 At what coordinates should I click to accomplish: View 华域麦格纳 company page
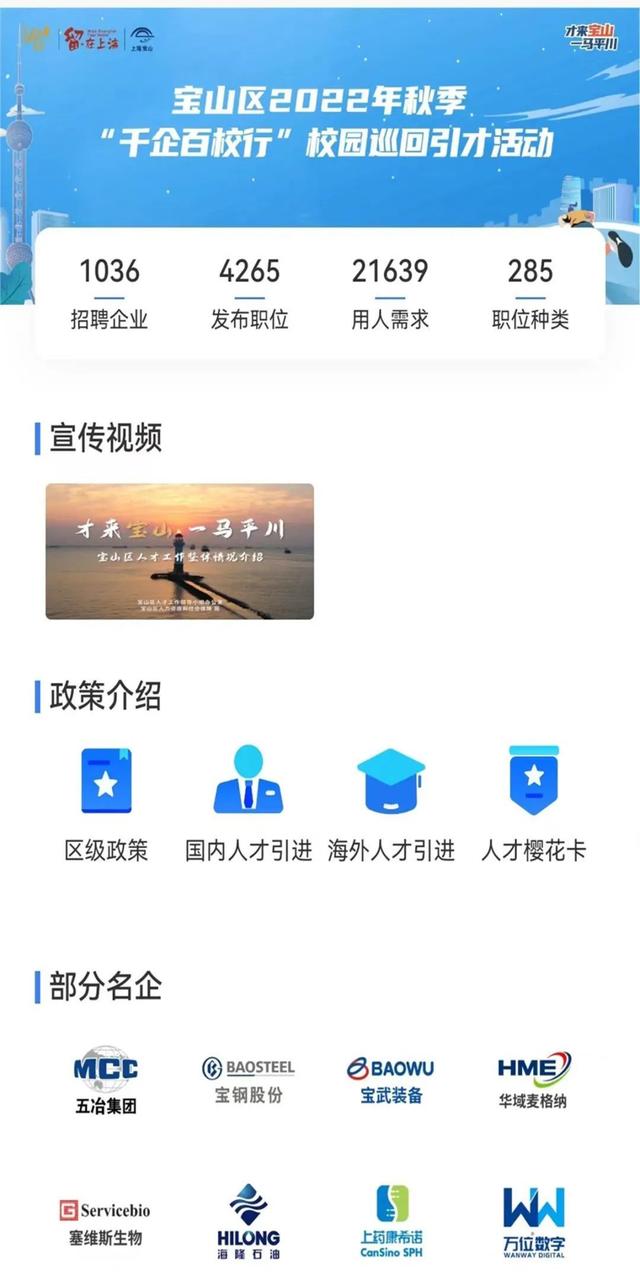533,1079
